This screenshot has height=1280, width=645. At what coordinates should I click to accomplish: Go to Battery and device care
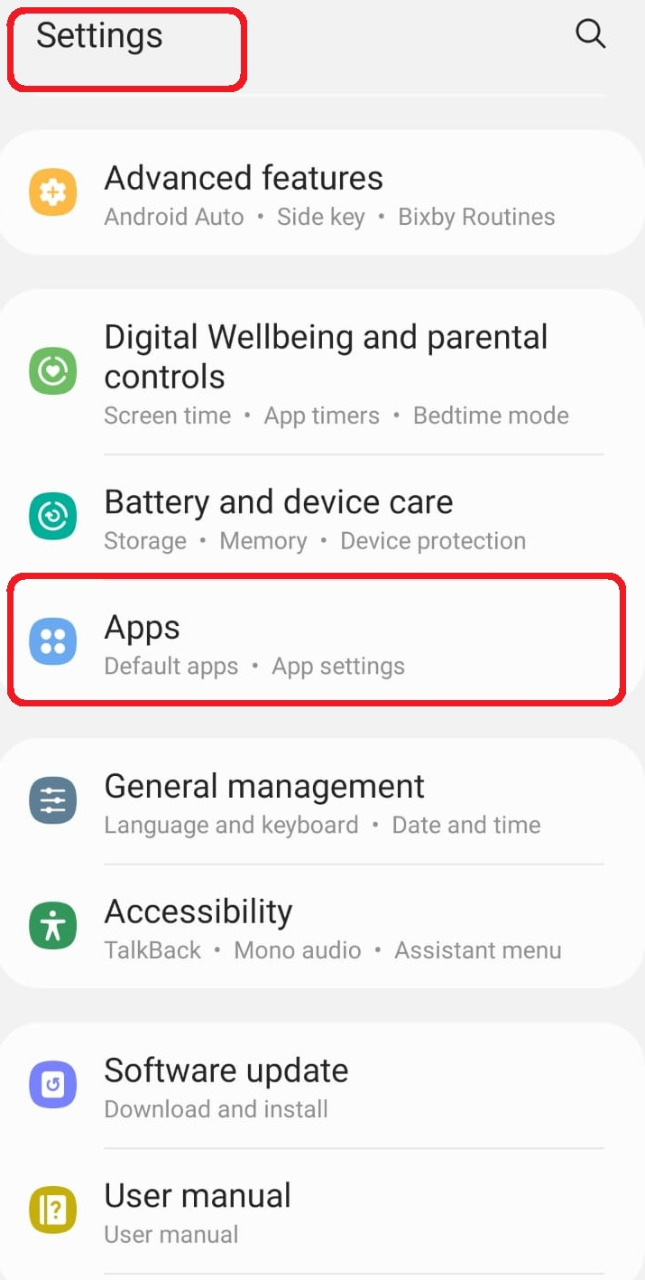pos(320,519)
